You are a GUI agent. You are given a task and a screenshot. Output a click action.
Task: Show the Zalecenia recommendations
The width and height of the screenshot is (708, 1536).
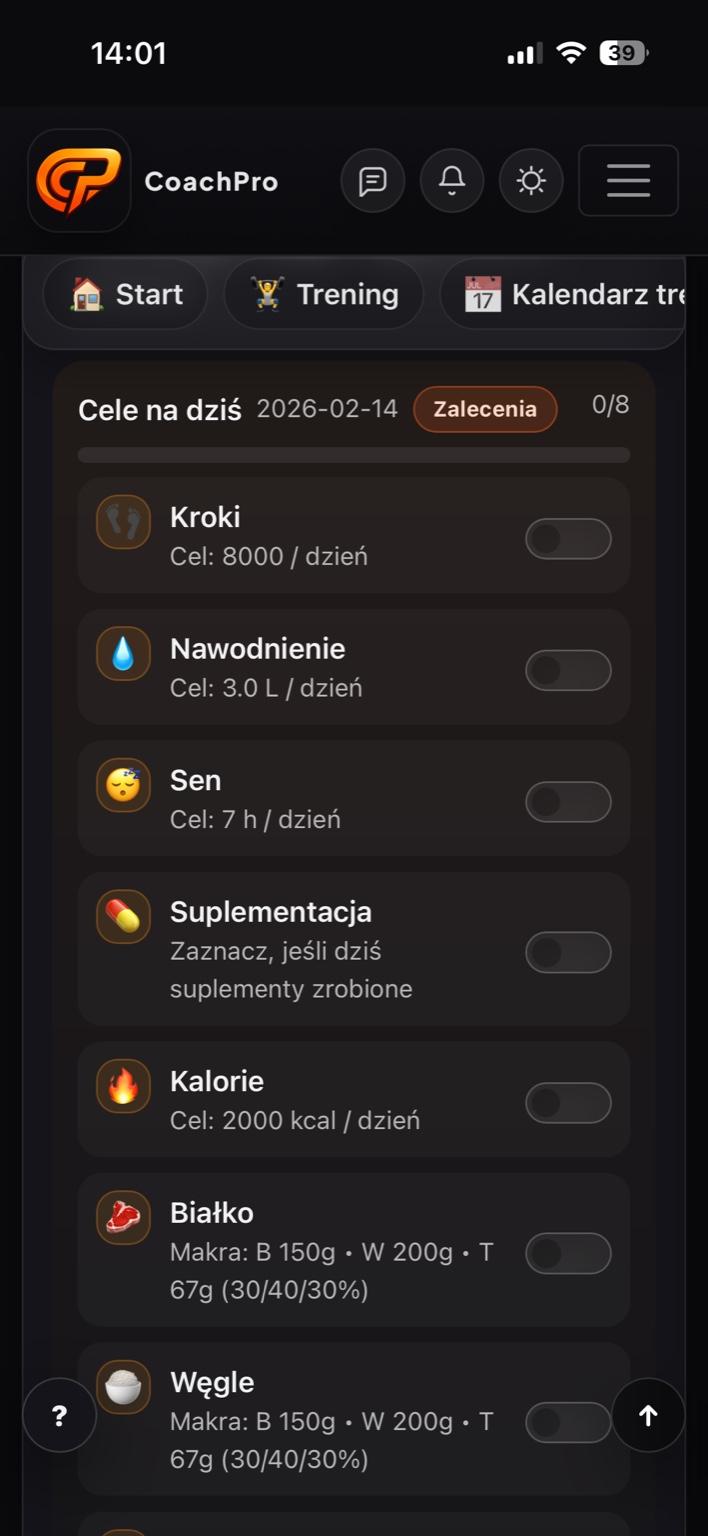click(485, 409)
